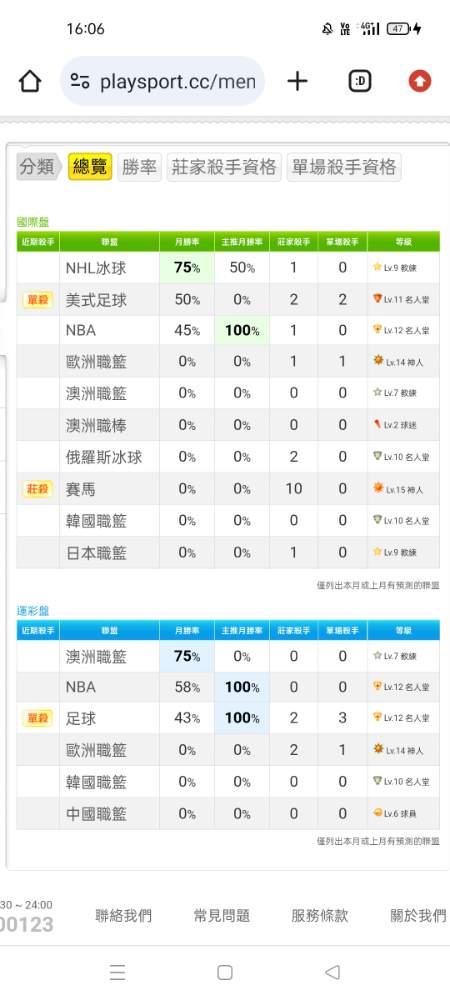This screenshot has width=450, height=1000.
Task: Open the 聯絡我們 footer link
Action: pos(124,916)
